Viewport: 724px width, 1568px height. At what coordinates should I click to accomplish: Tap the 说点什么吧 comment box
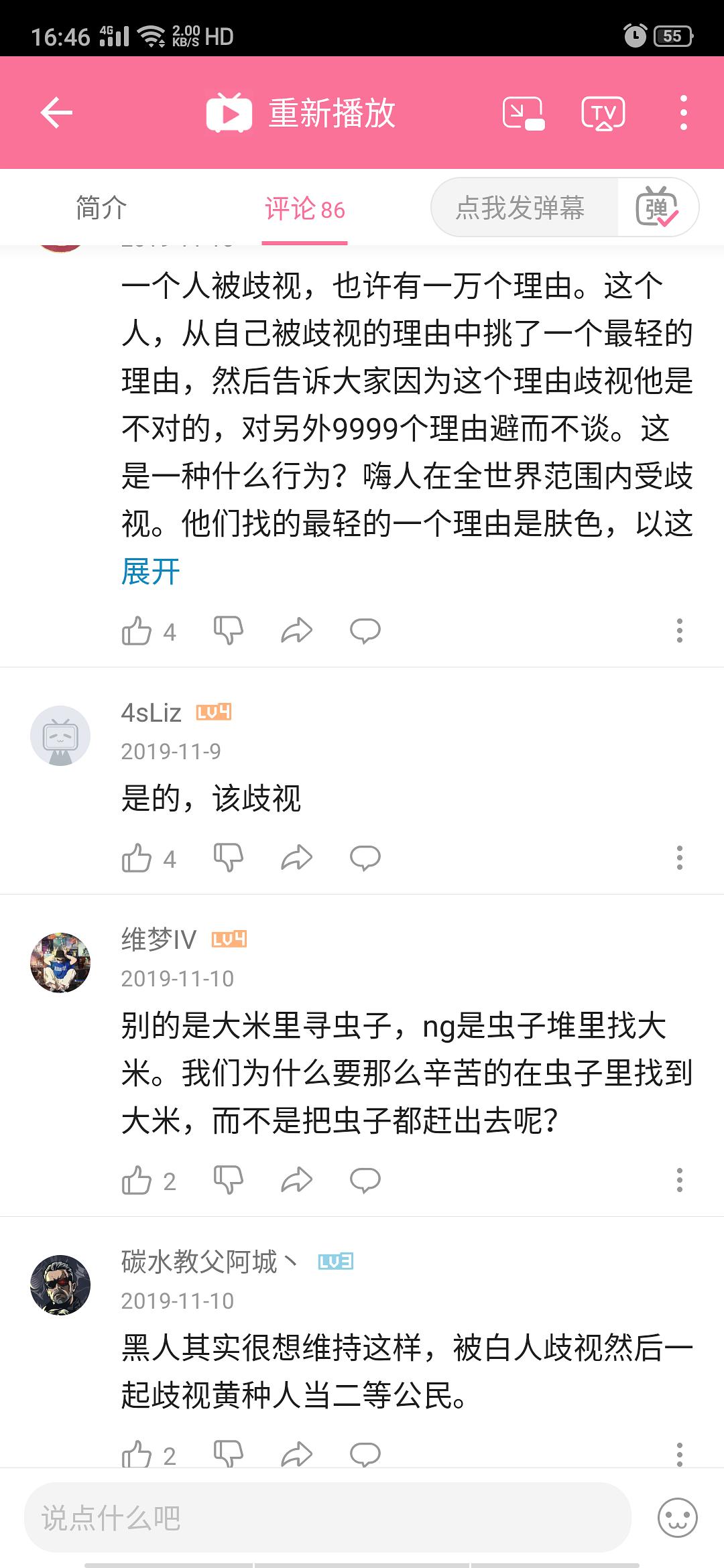click(x=327, y=1518)
